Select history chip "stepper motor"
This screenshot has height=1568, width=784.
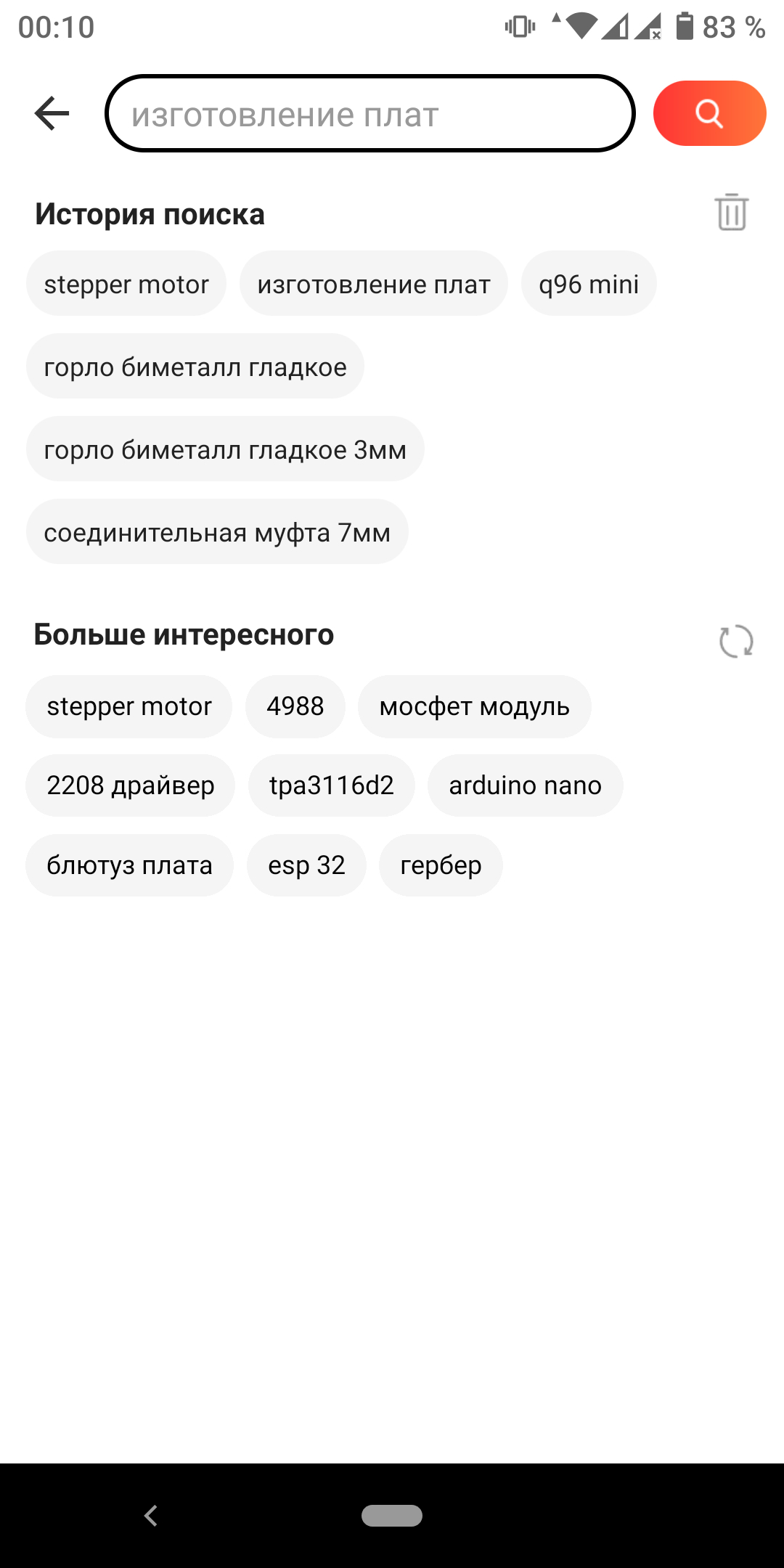(126, 284)
